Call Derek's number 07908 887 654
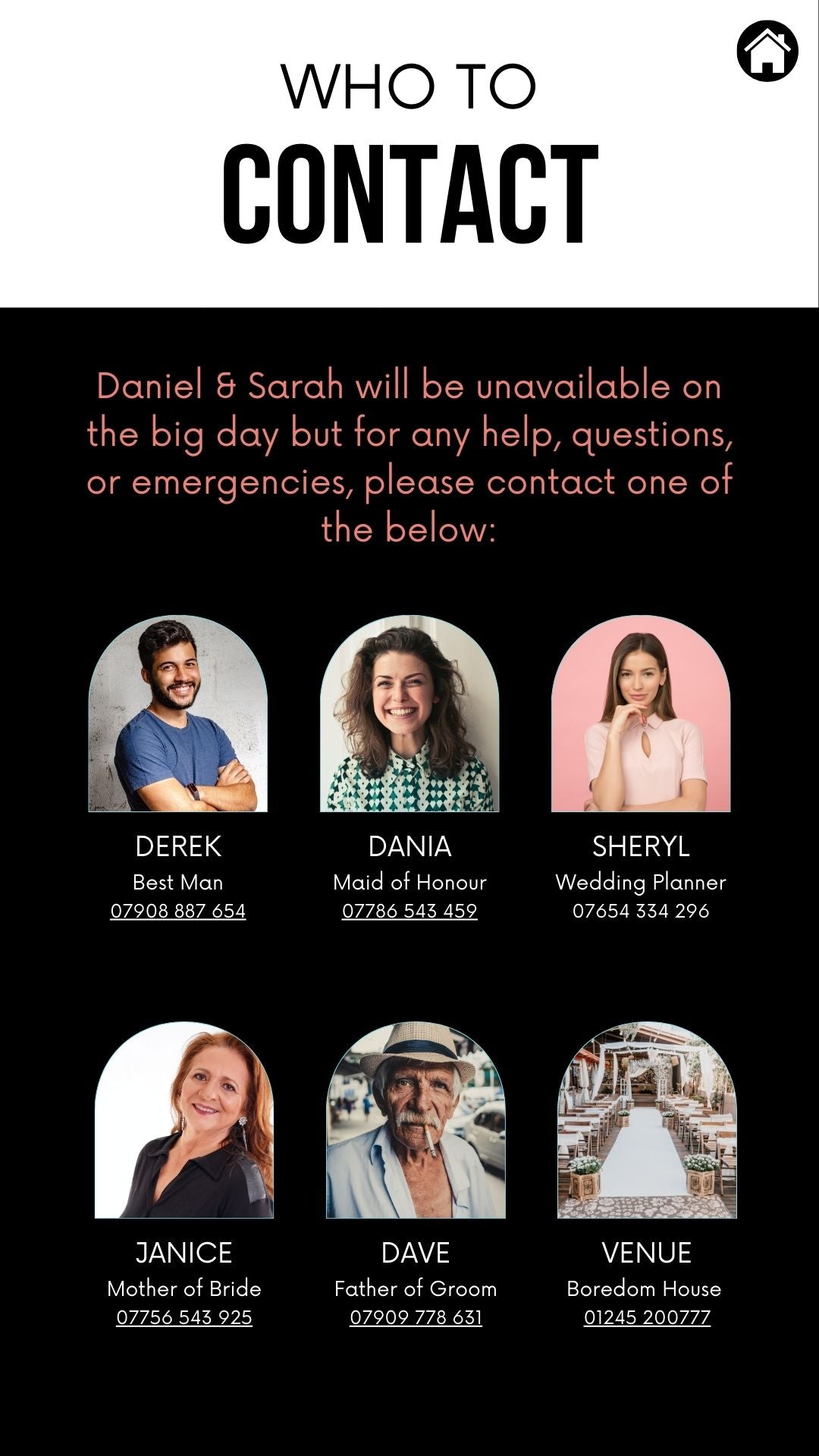The height and width of the screenshot is (1456, 819). pyautogui.click(x=178, y=911)
